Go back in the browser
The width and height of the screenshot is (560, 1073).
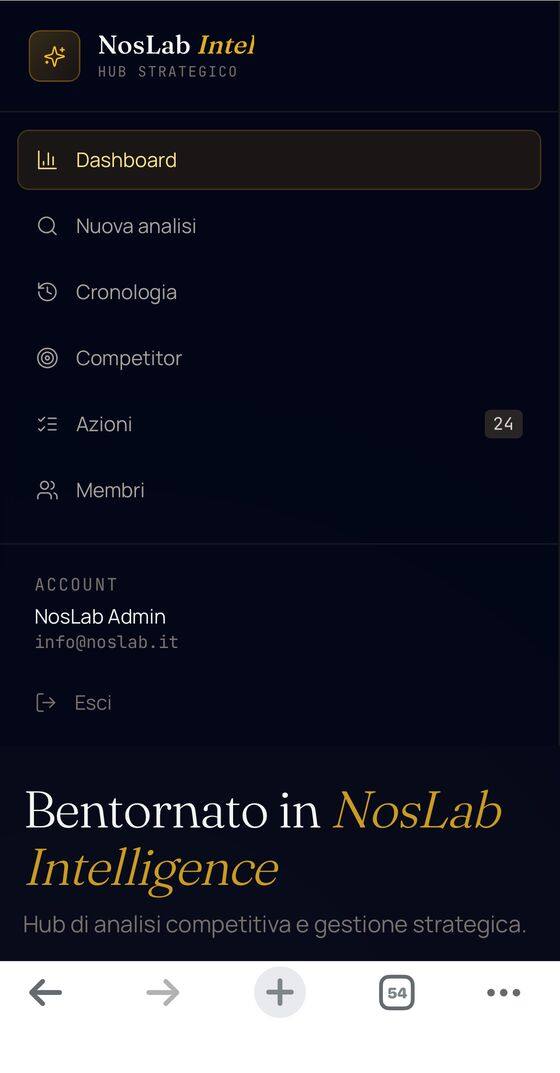tap(46, 992)
